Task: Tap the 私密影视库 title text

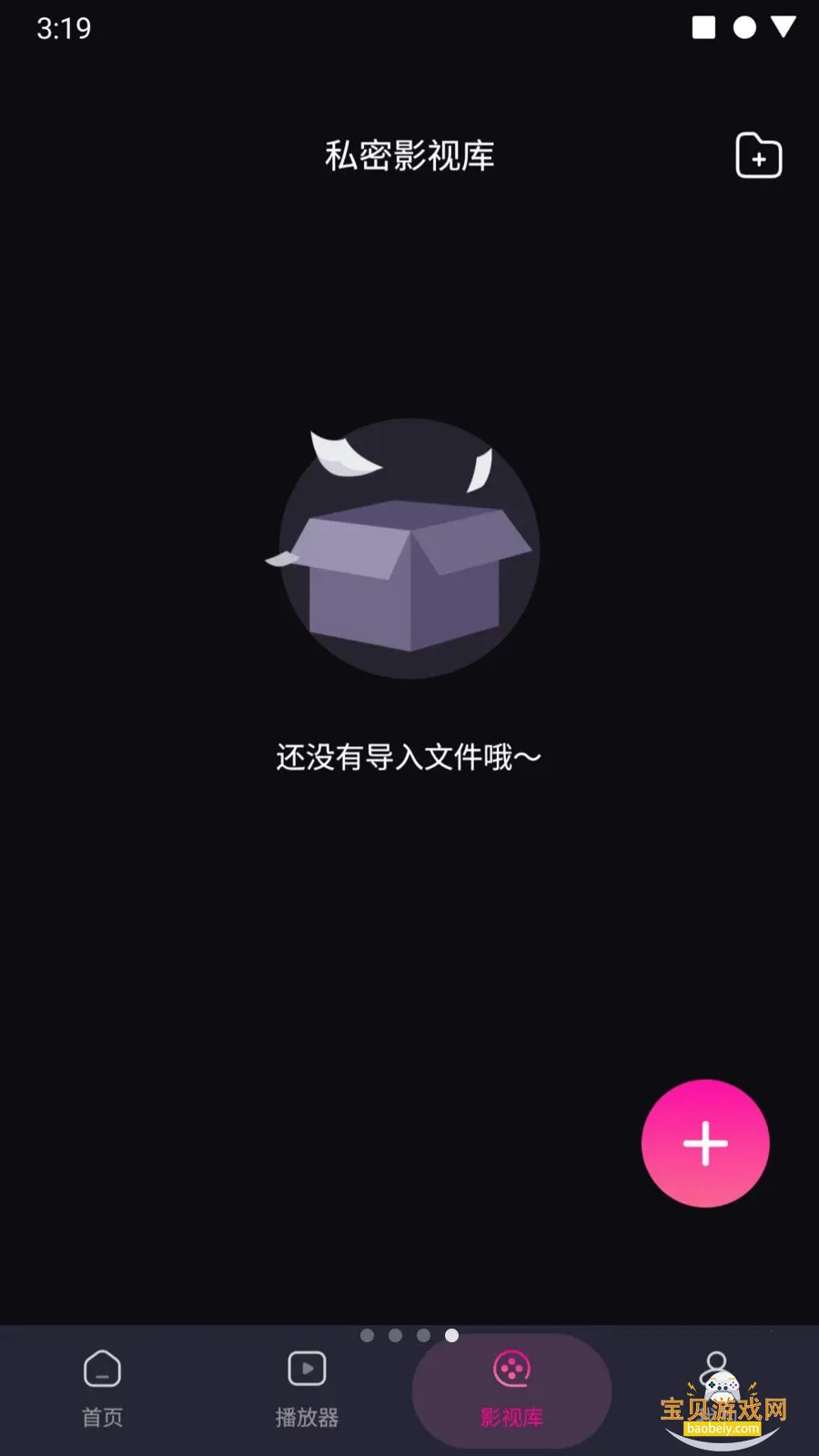Action: [x=409, y=157]
